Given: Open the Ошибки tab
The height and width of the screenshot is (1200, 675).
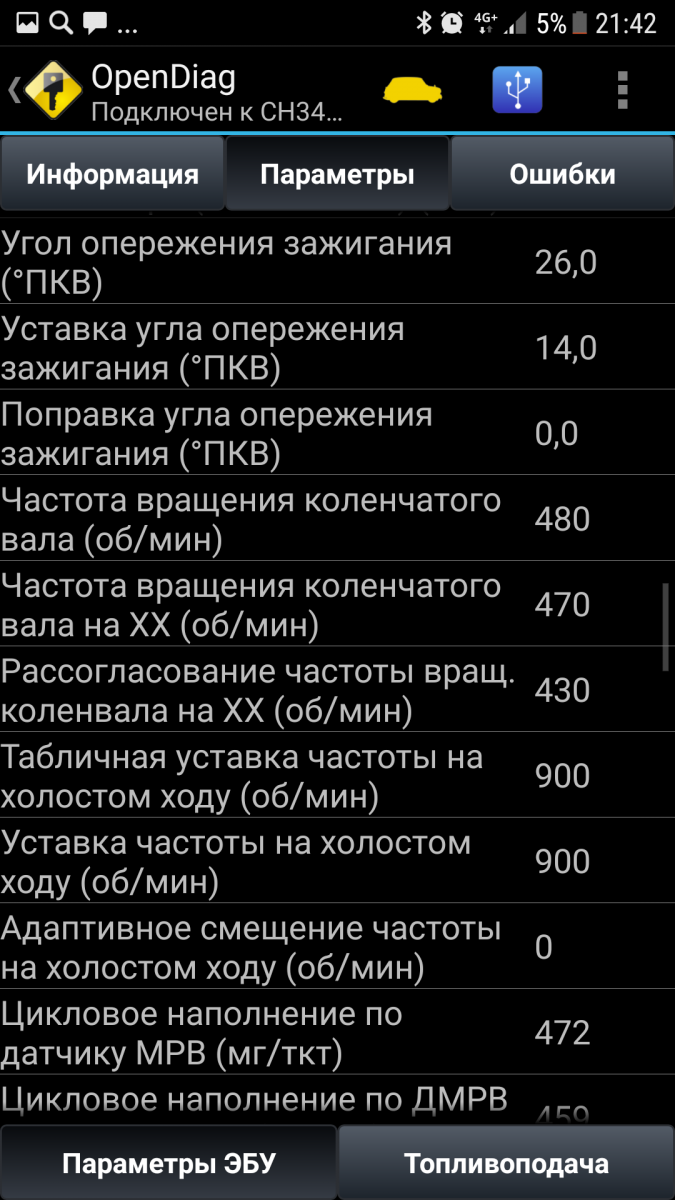Looking at the screenshot, I should pyautogui.click(x=562, y=175).
